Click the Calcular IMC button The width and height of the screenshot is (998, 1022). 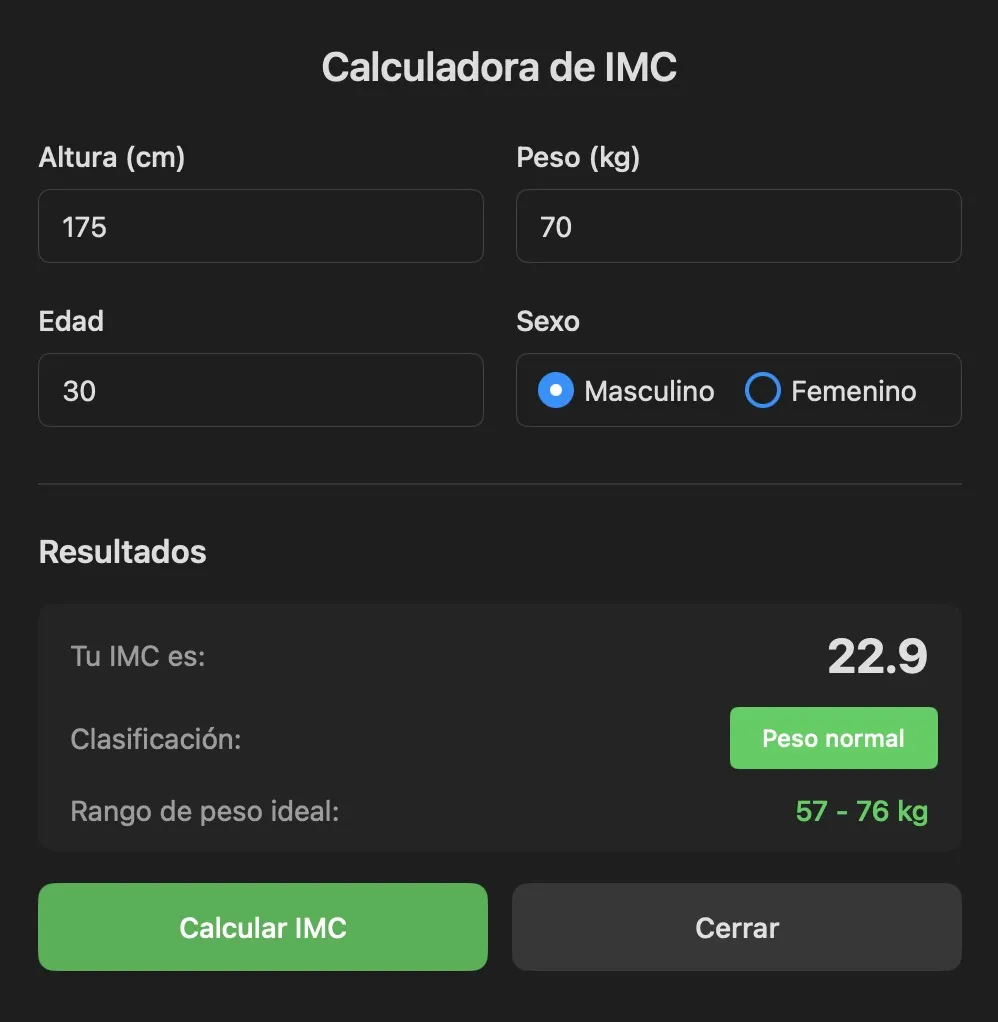click(261, 927)
